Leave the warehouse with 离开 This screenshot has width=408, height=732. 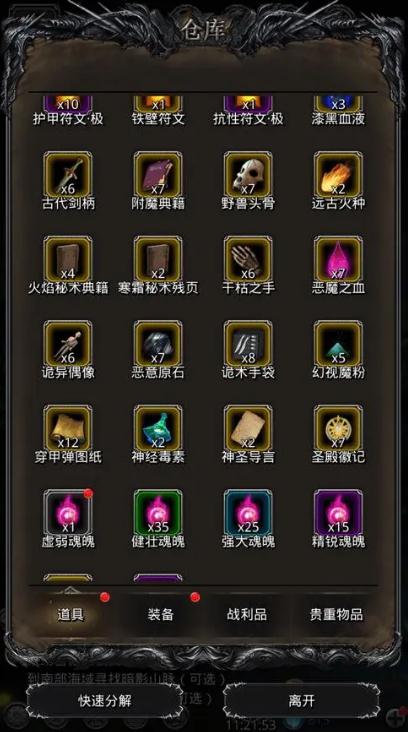(301, 700)
